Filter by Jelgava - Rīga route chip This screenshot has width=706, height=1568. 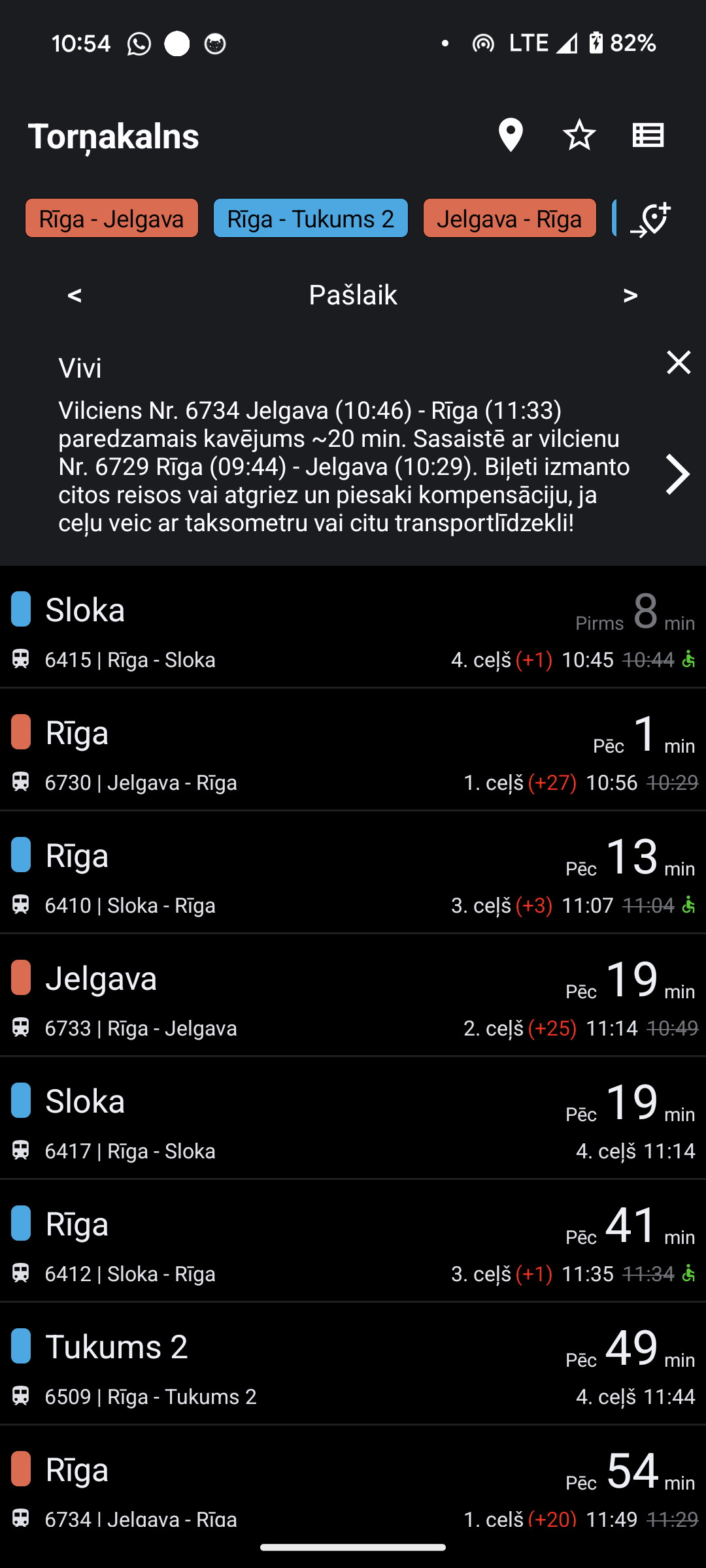click(x=509, y=218)
